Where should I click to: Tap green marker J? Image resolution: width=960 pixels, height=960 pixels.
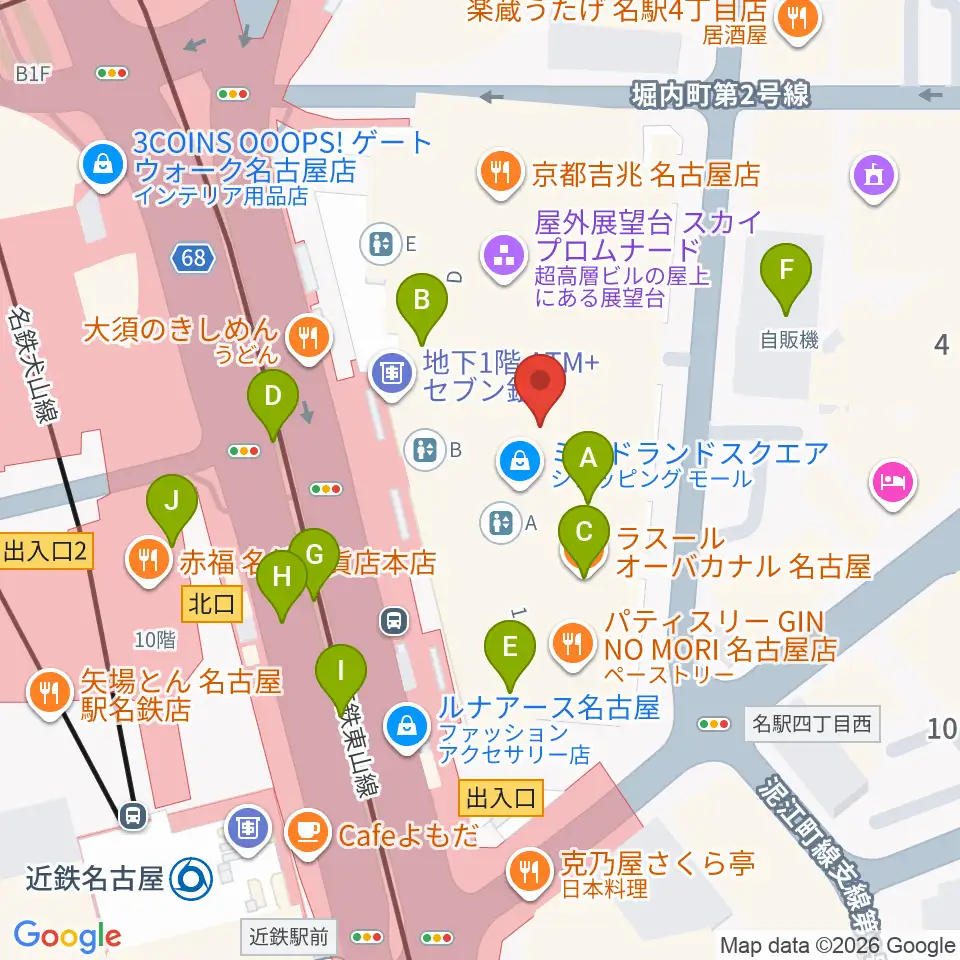coord(172,504)
